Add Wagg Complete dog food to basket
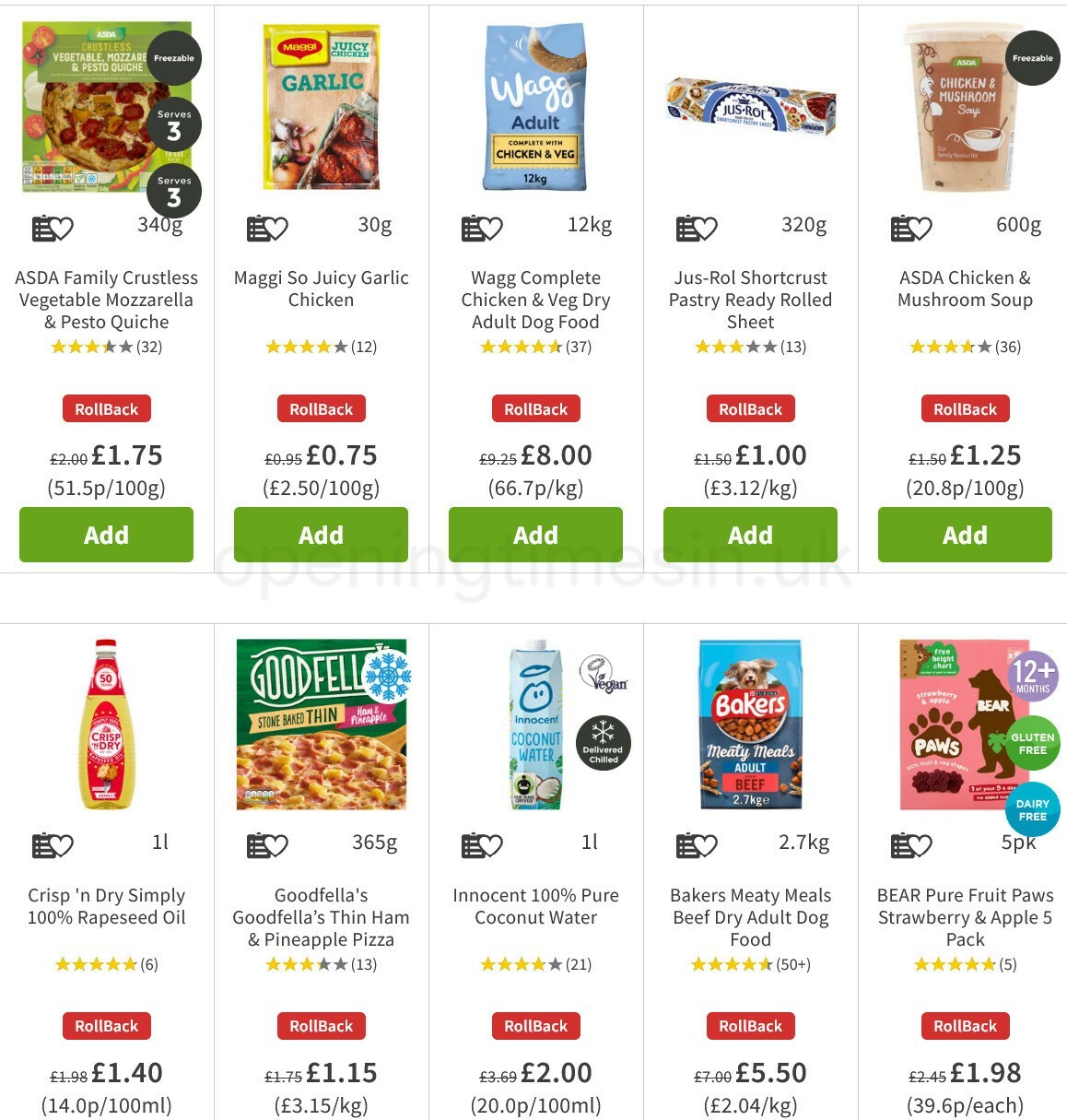The width and height of the screenshot is (1067, 1120). click(x=535, y=535)
